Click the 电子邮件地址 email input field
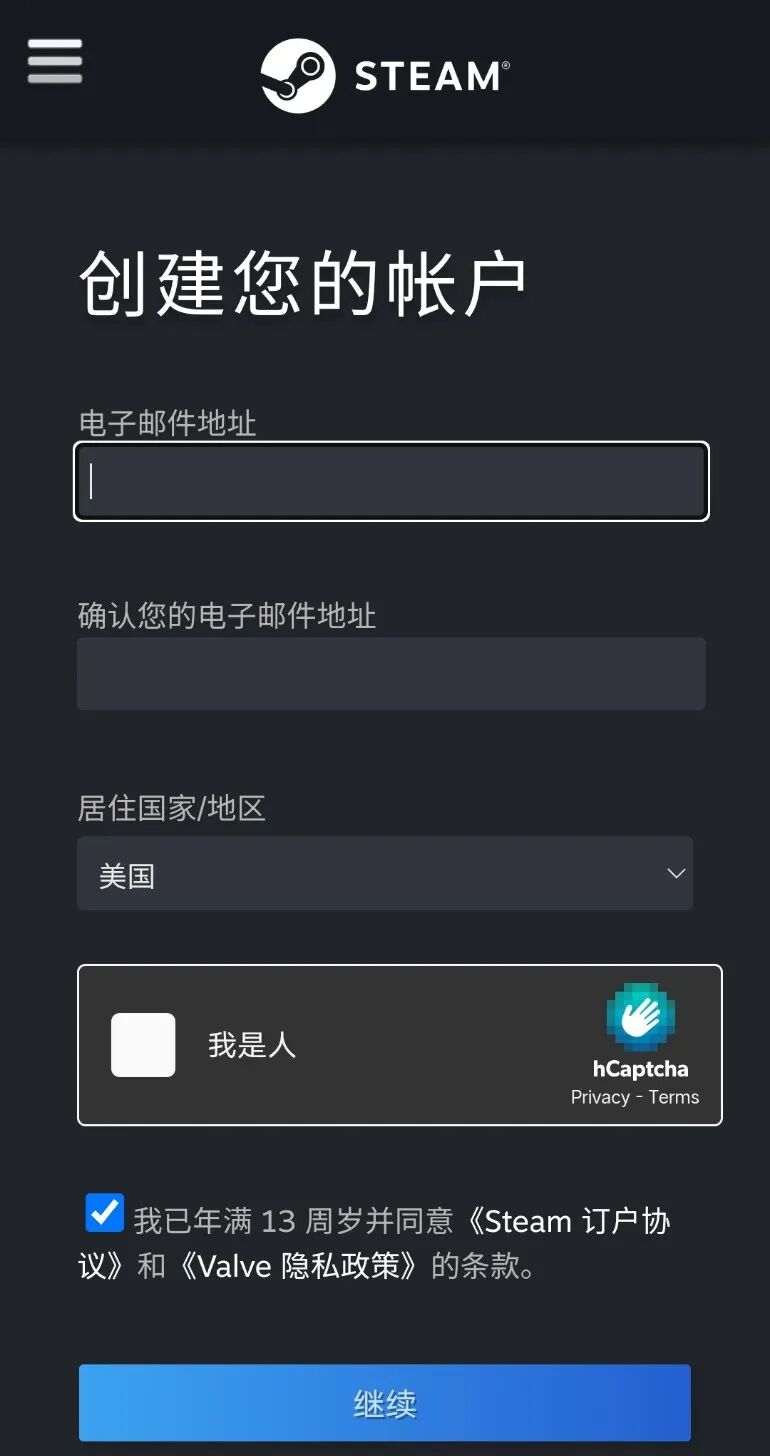The width and height of the screenshot is (770, 1456). [x=390, y=481]
